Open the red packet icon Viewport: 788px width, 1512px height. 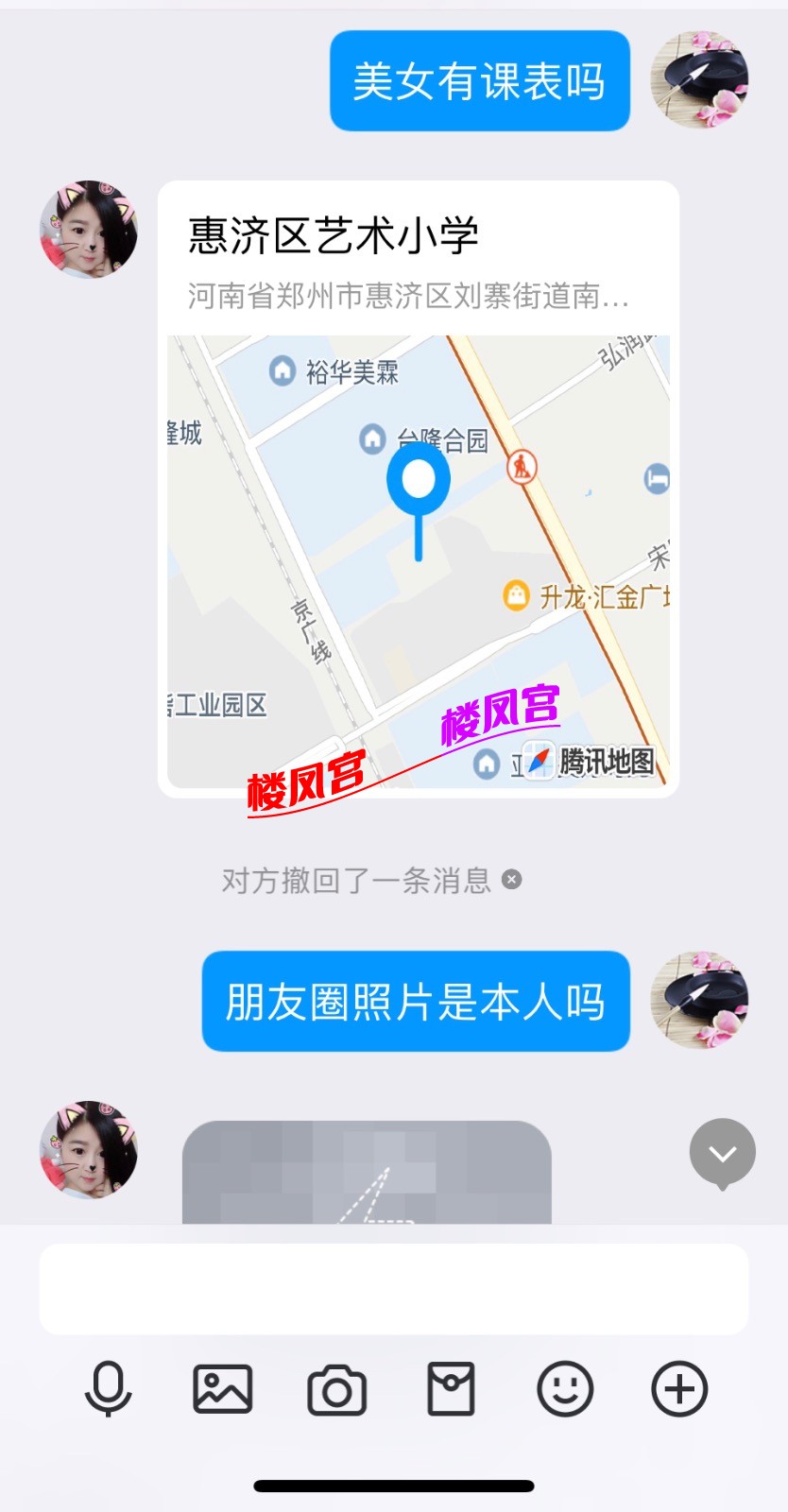[x=452, y=1388]
